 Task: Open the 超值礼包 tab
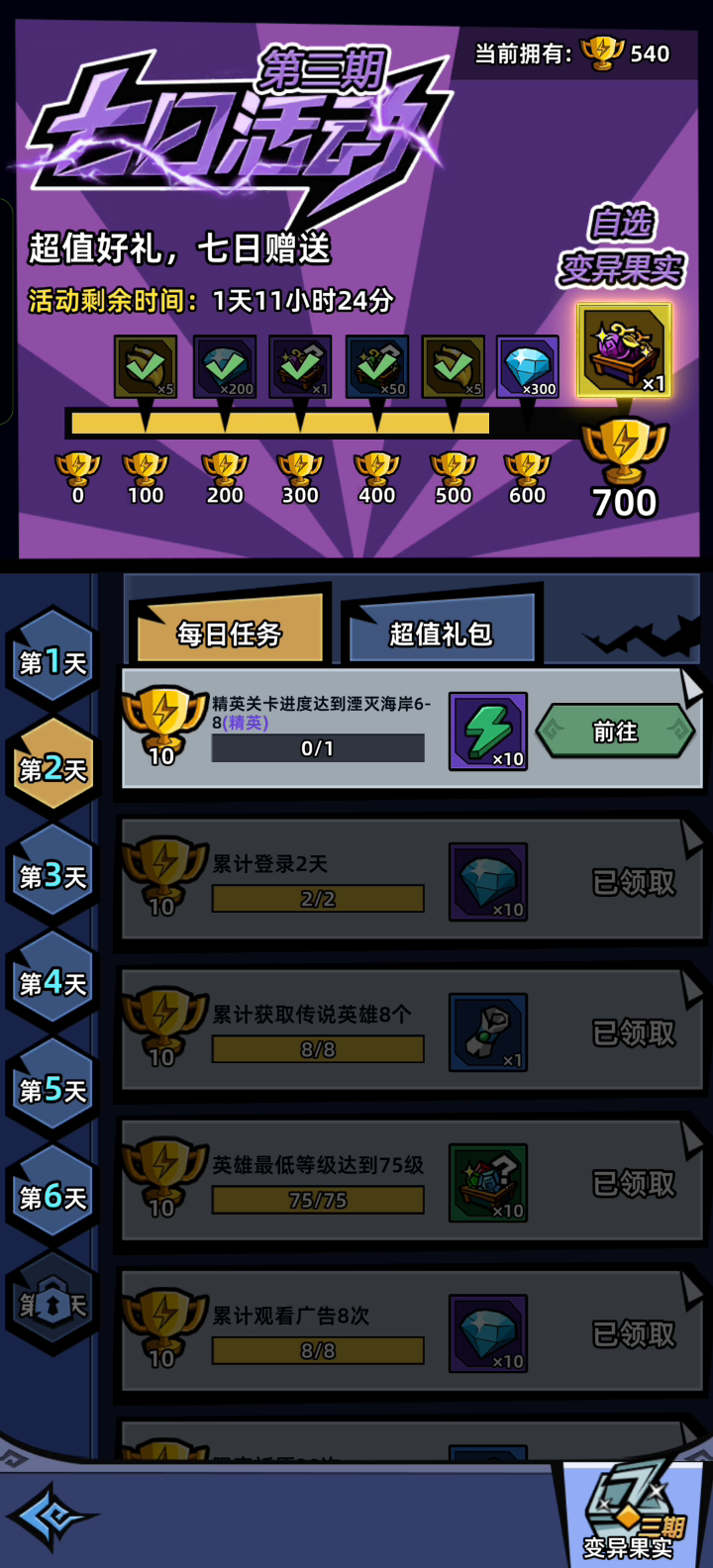(x=441, y=632)
